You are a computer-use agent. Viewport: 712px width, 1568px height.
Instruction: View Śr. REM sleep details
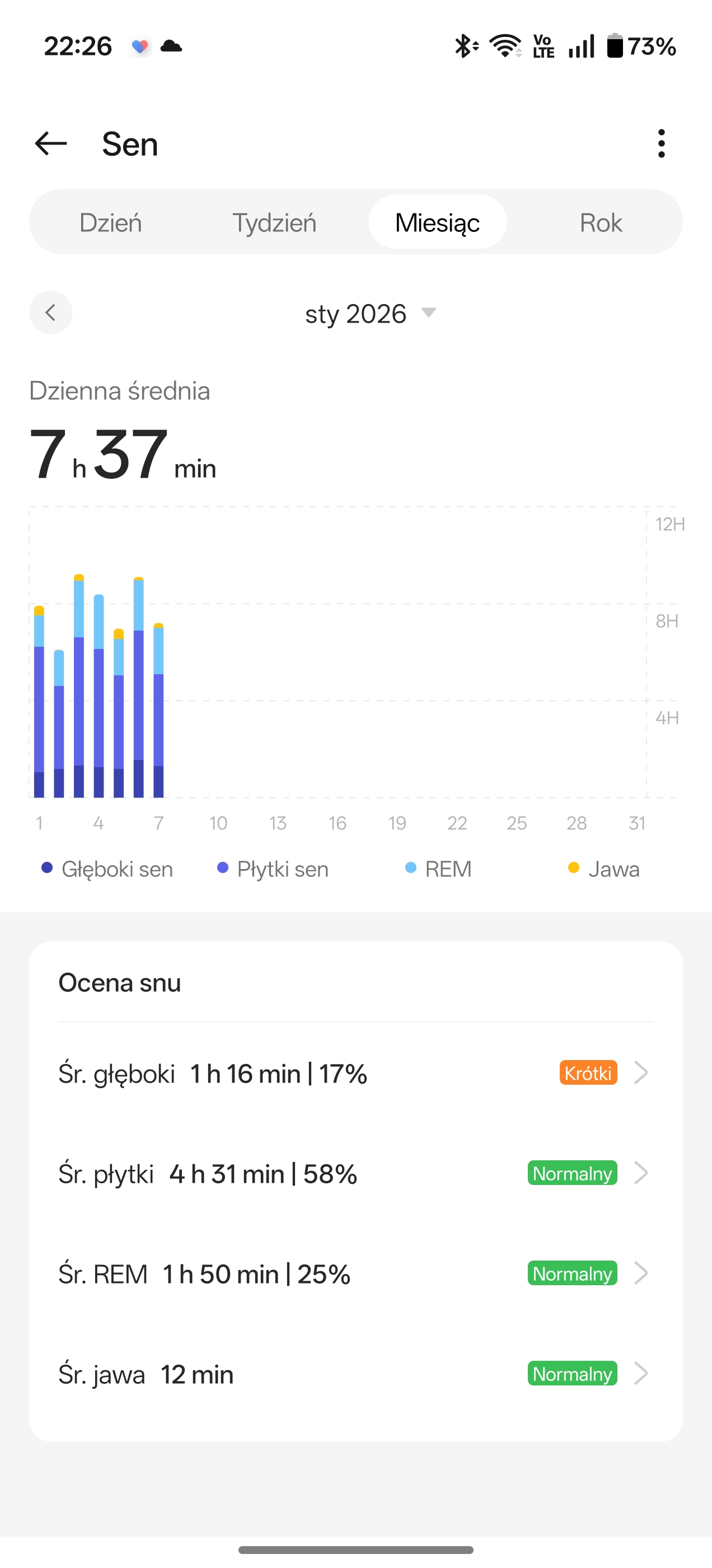355,1273
